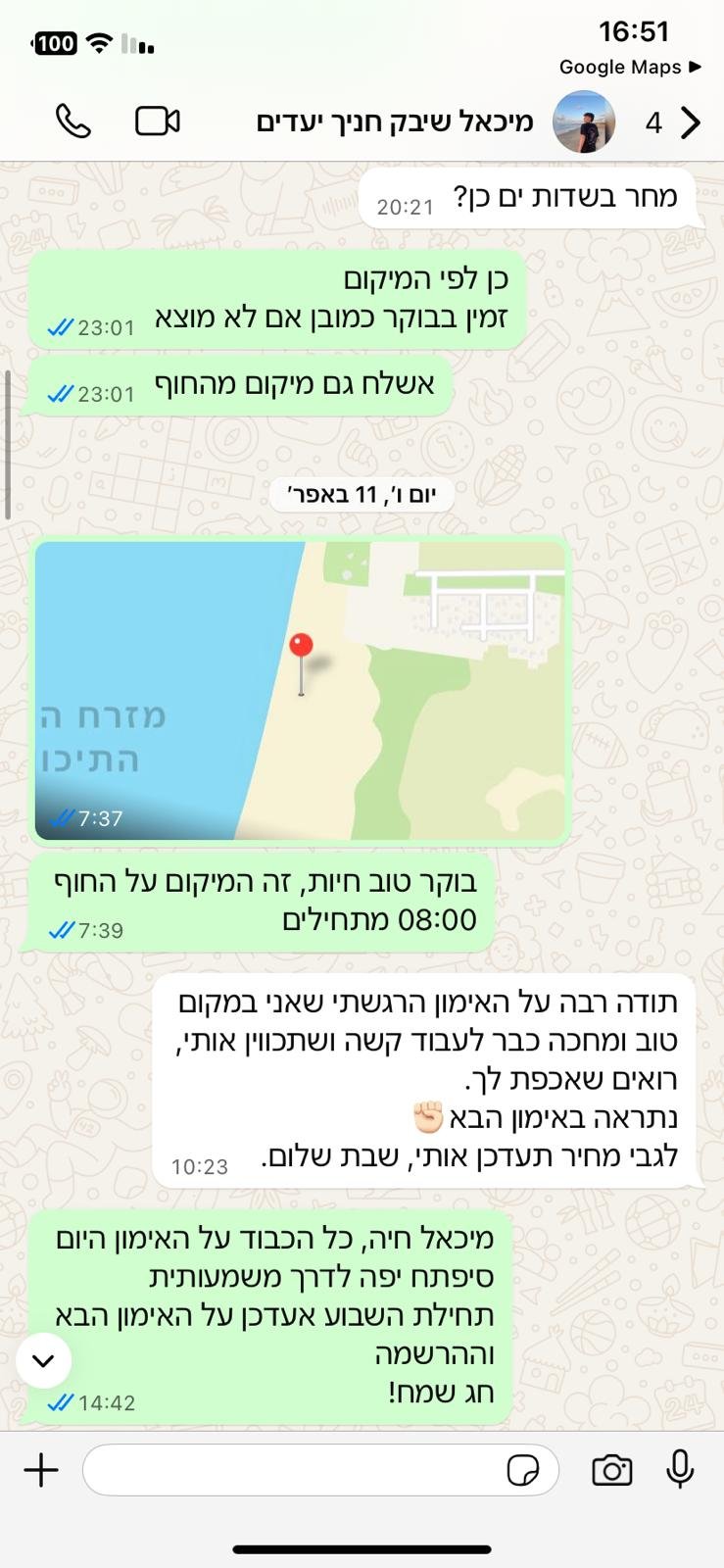Focus the message text field

[x=294, y=1470]
